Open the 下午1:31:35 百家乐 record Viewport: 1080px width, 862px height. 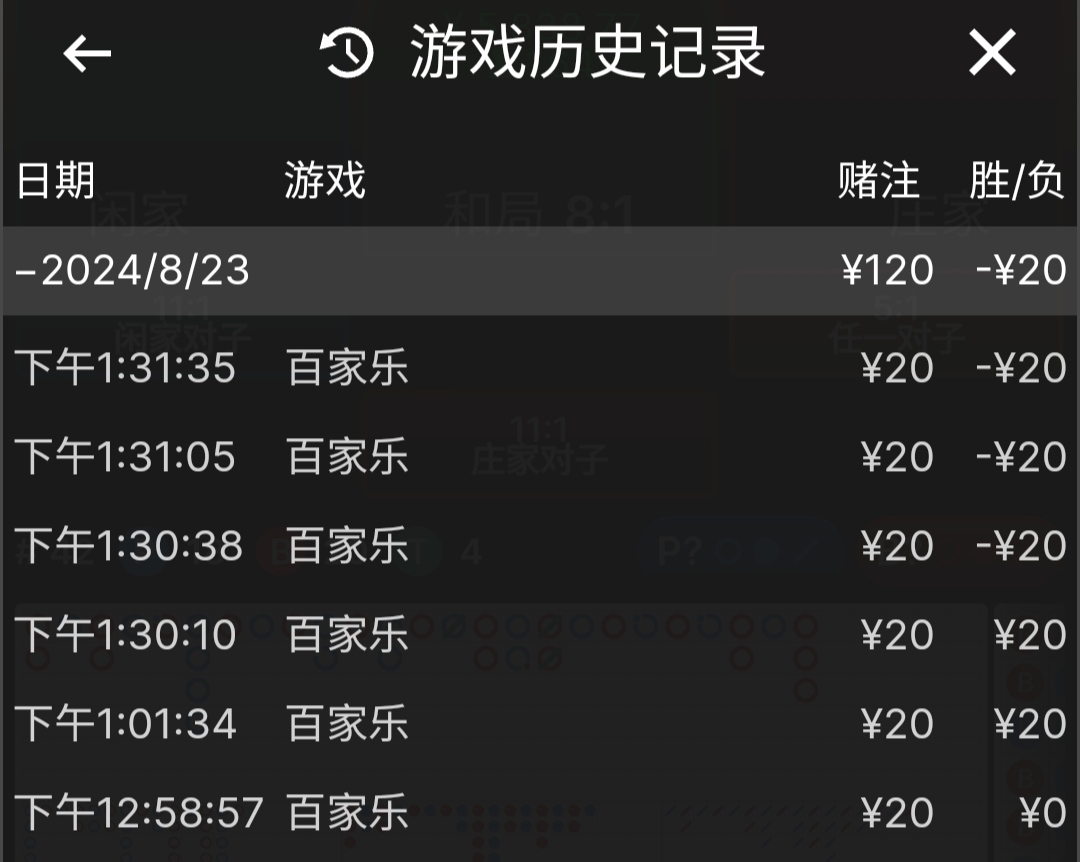pyautogui.click(x=540, y=369)
